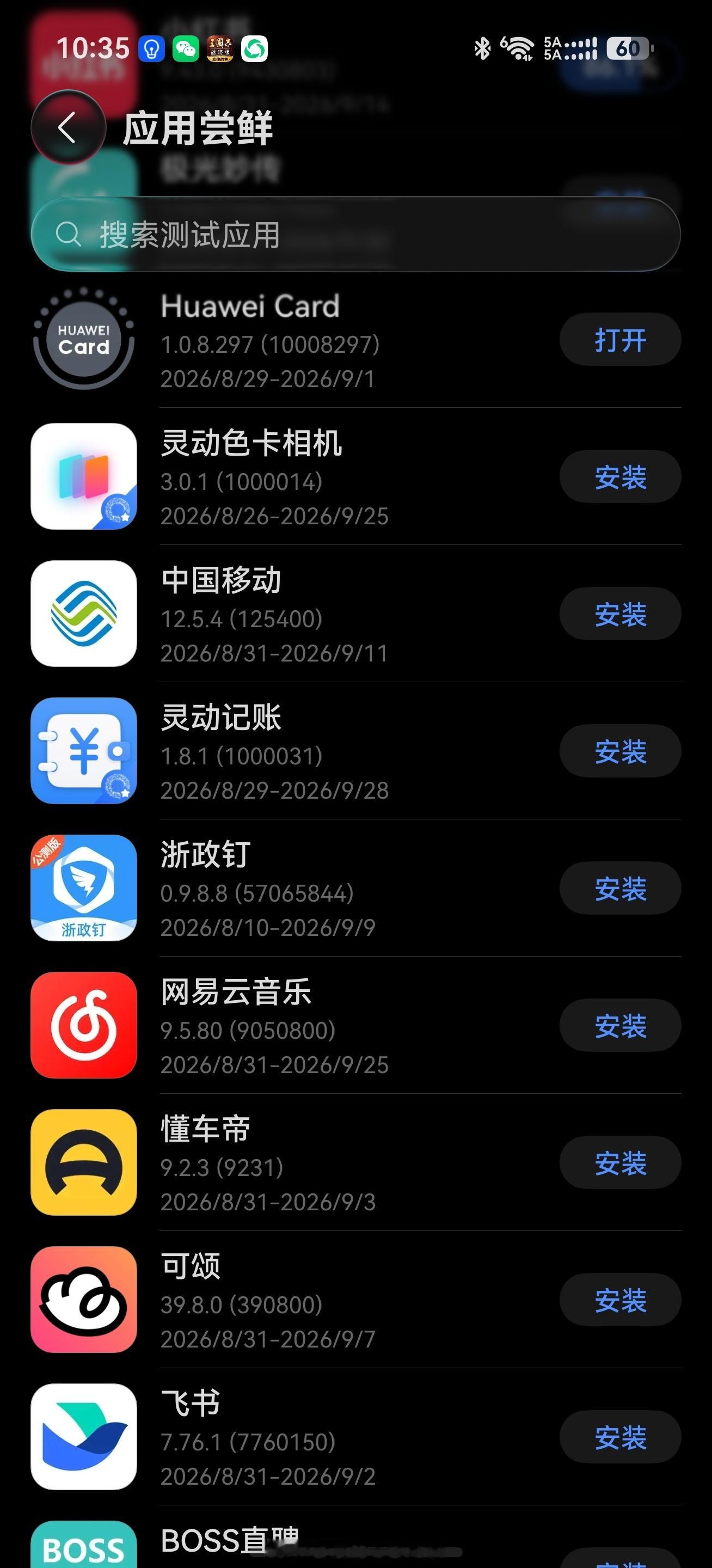Install 可颂 app
Screen dimensions: 712x1568
(620, 1300)
